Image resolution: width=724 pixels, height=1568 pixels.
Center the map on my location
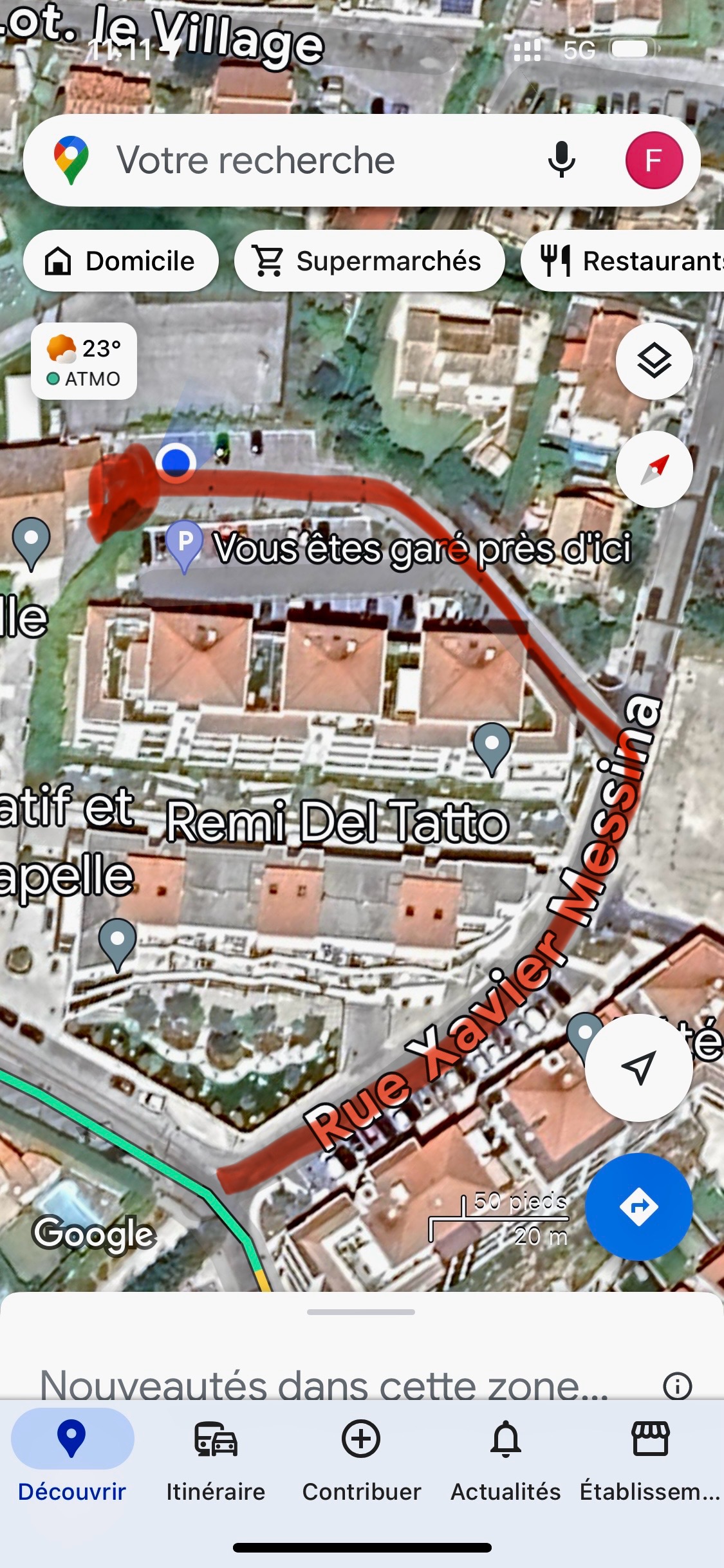coord(638,1068)
